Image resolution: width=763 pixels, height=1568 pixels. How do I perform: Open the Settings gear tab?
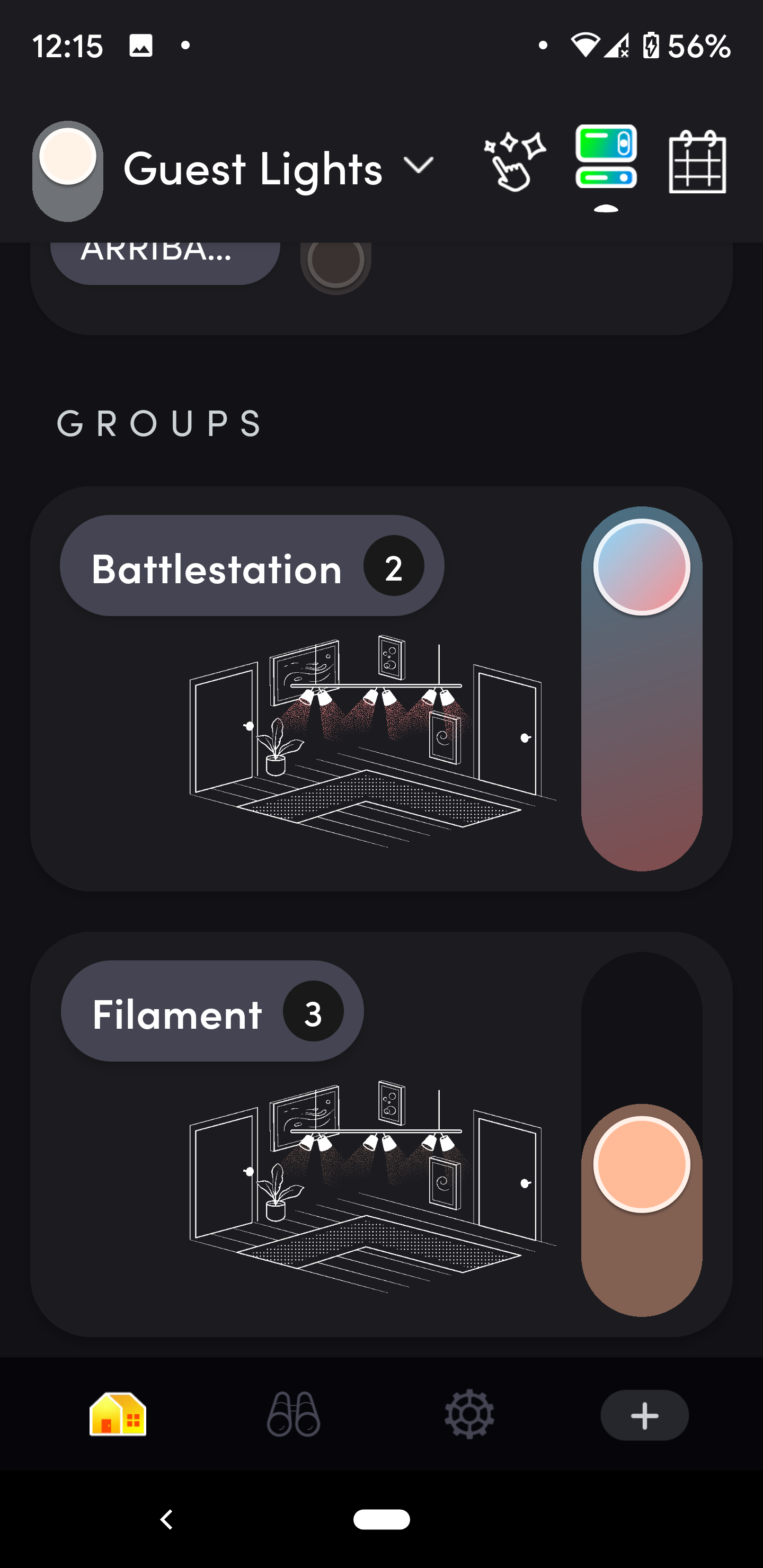(469, 1414)
